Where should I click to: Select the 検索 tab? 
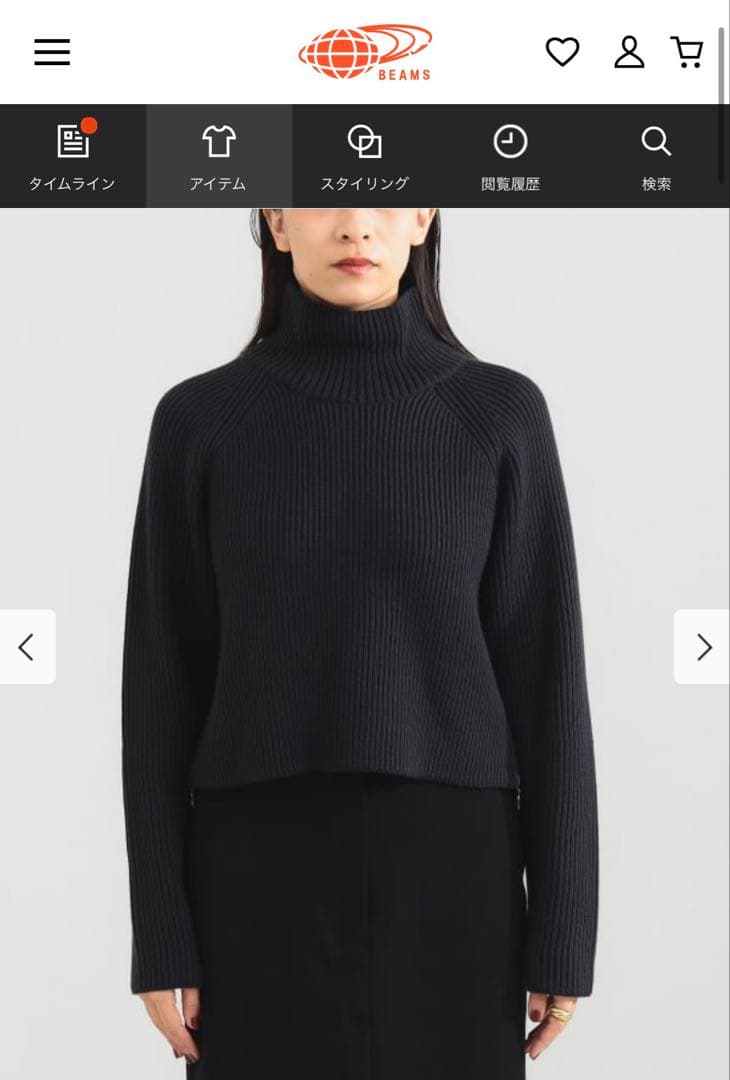[x=656, y=157]
